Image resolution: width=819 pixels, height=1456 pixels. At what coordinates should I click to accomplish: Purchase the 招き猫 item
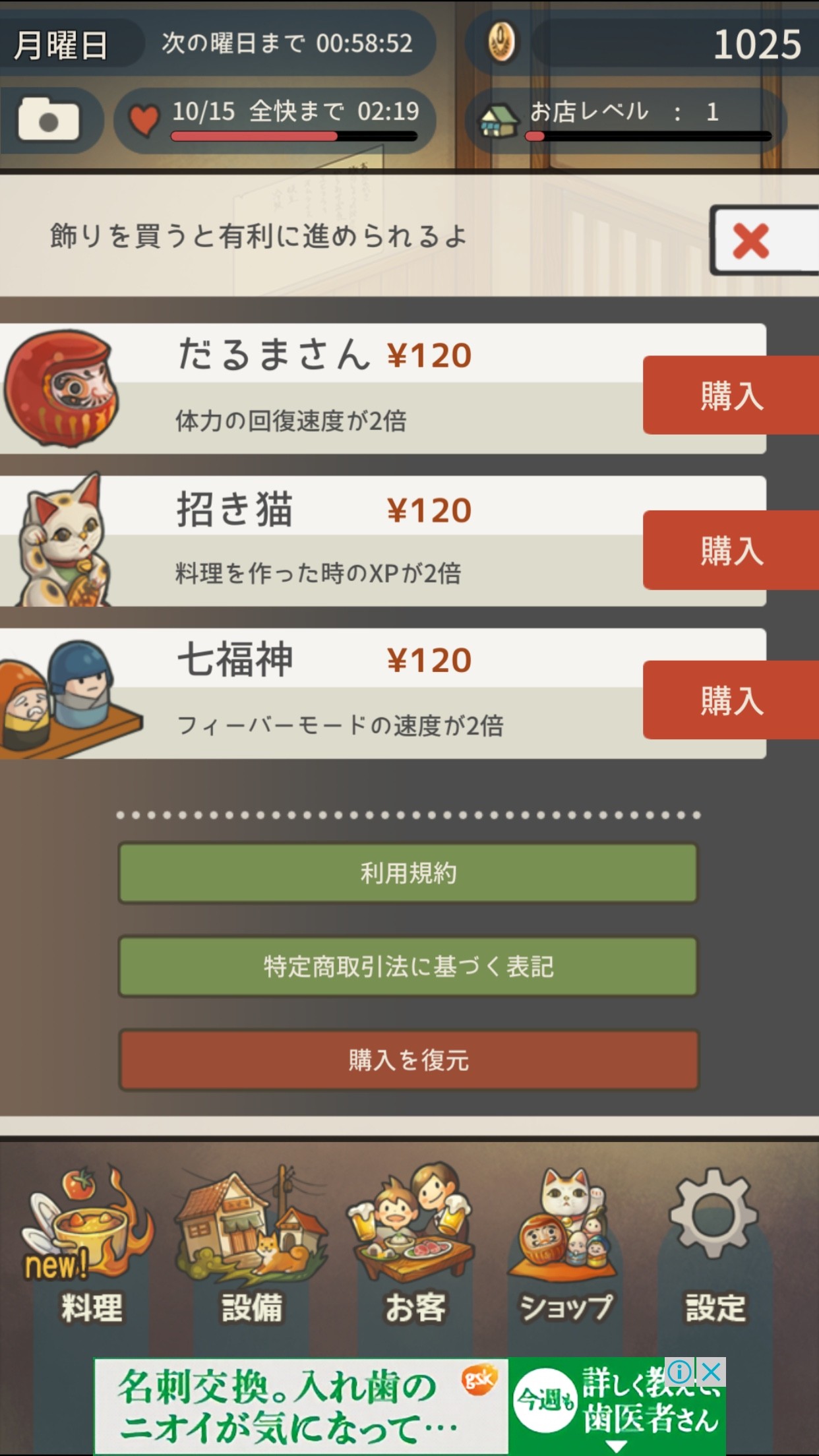tap(731, 549)
